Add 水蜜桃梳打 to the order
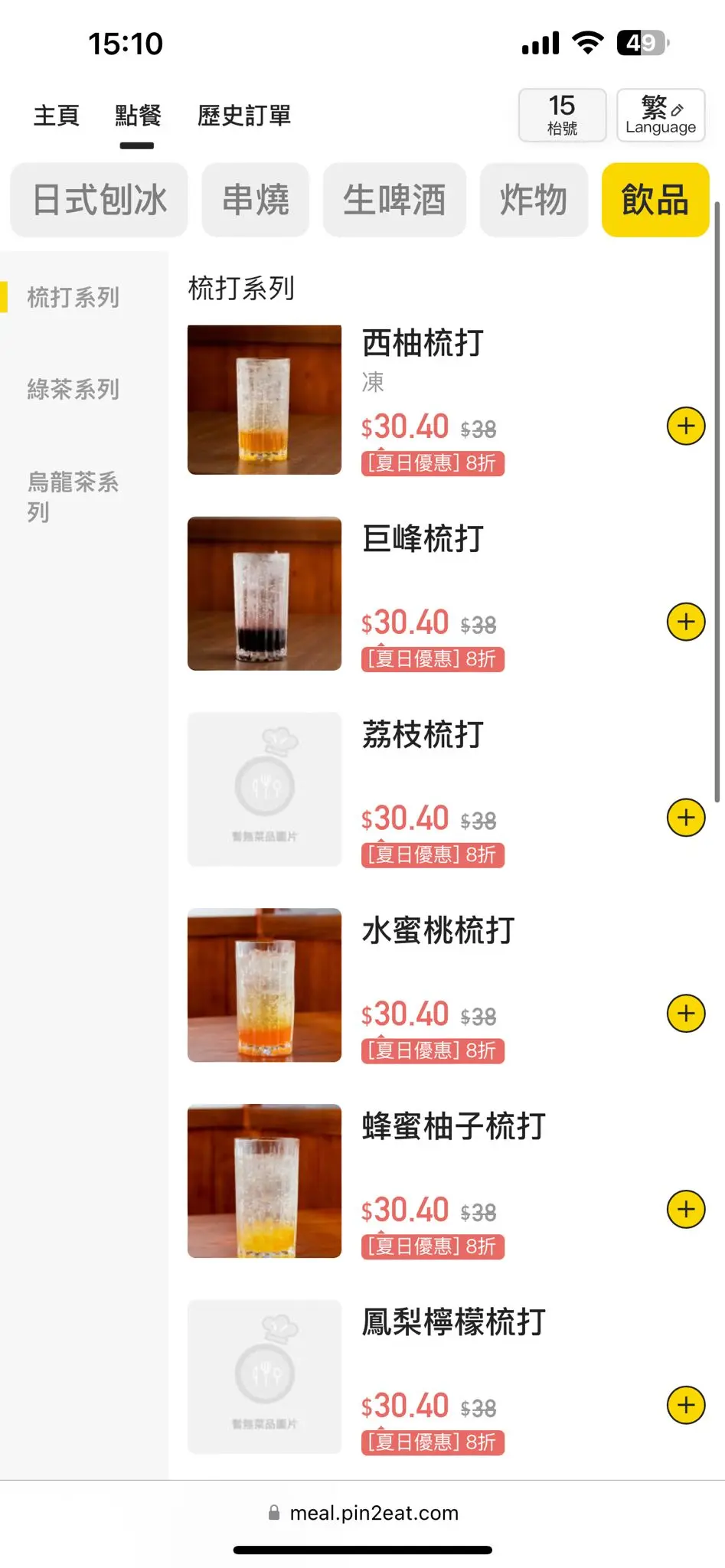Viewport: 725px width, 1568px height. coord(686,1014)
